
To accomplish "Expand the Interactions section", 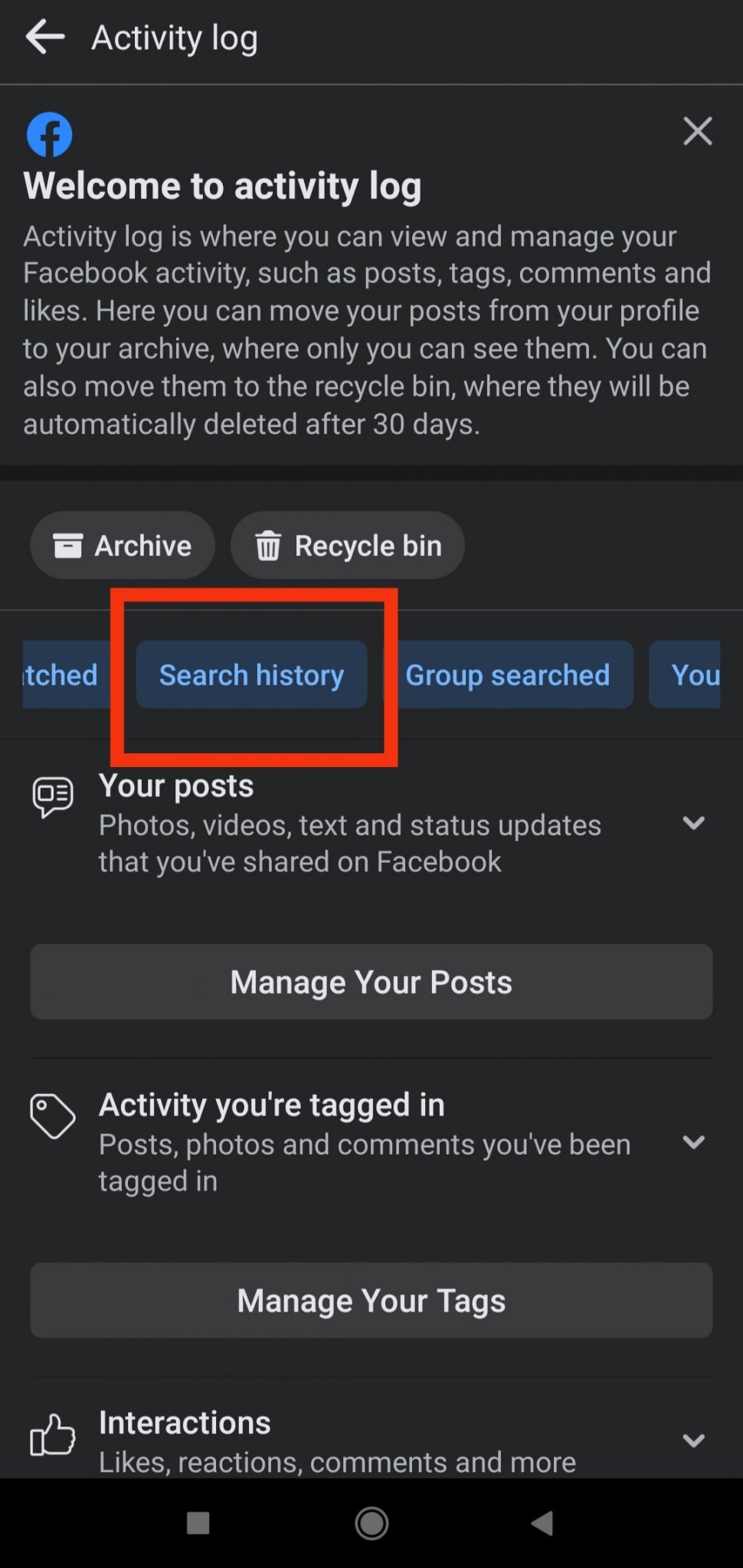I will coord(693,1441).
